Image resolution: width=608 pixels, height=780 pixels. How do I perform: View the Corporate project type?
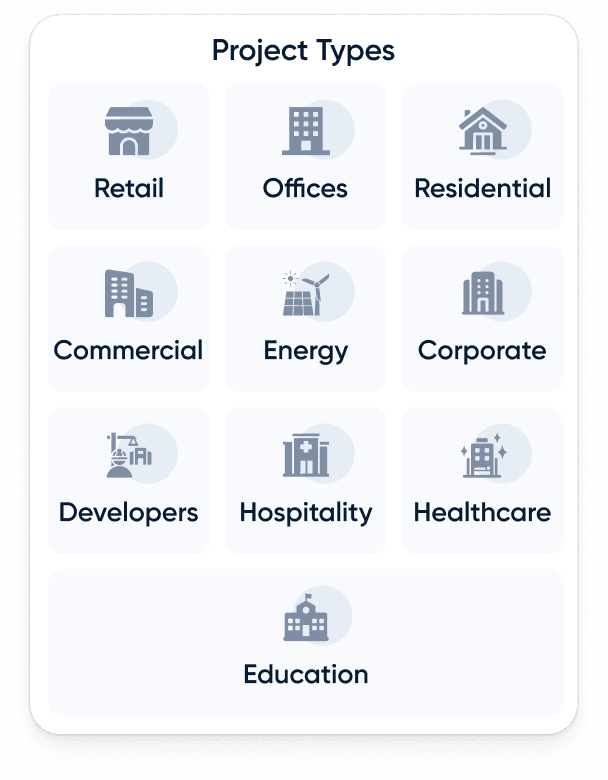482,319
